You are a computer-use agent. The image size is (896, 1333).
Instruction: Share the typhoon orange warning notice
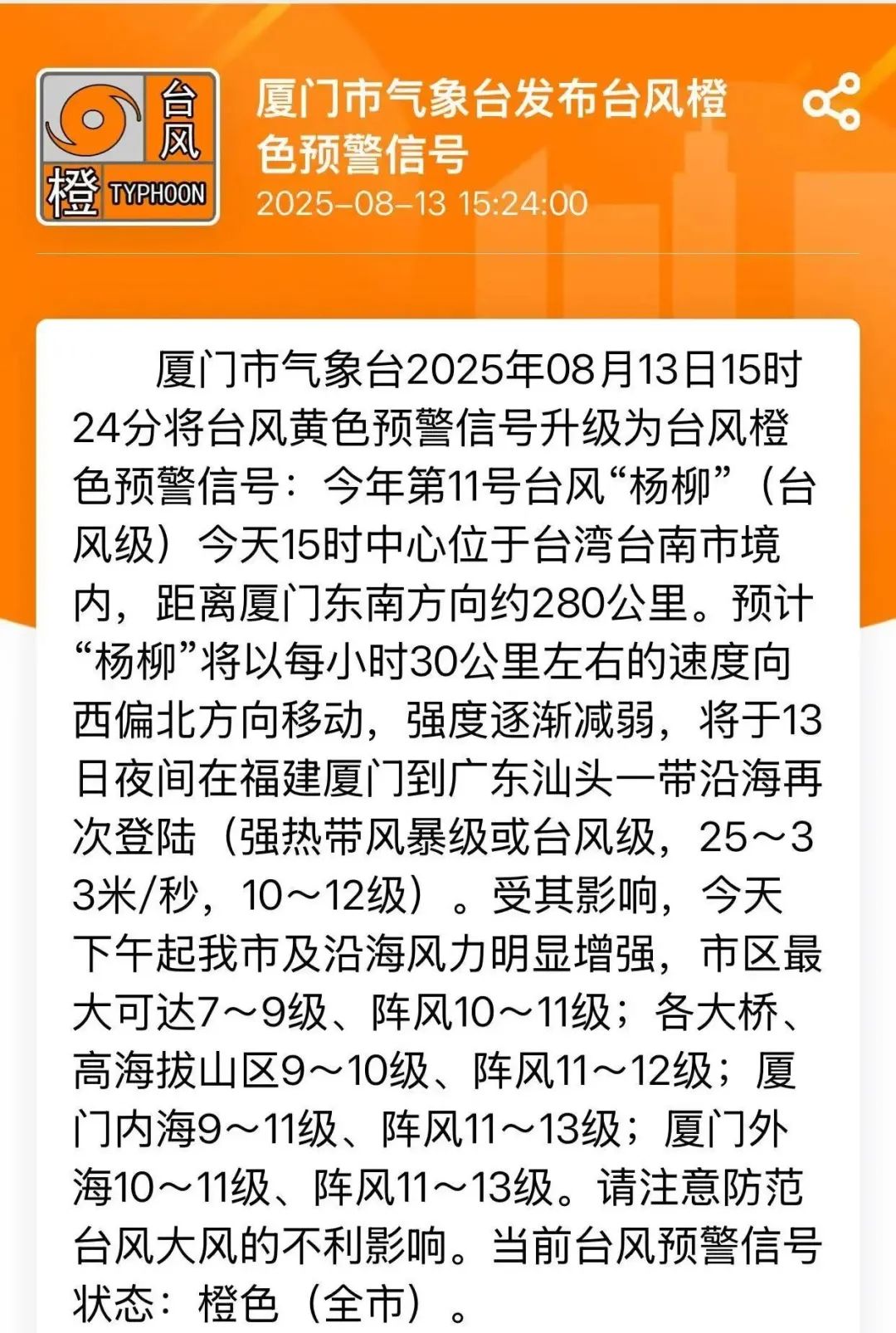point(831,103)
